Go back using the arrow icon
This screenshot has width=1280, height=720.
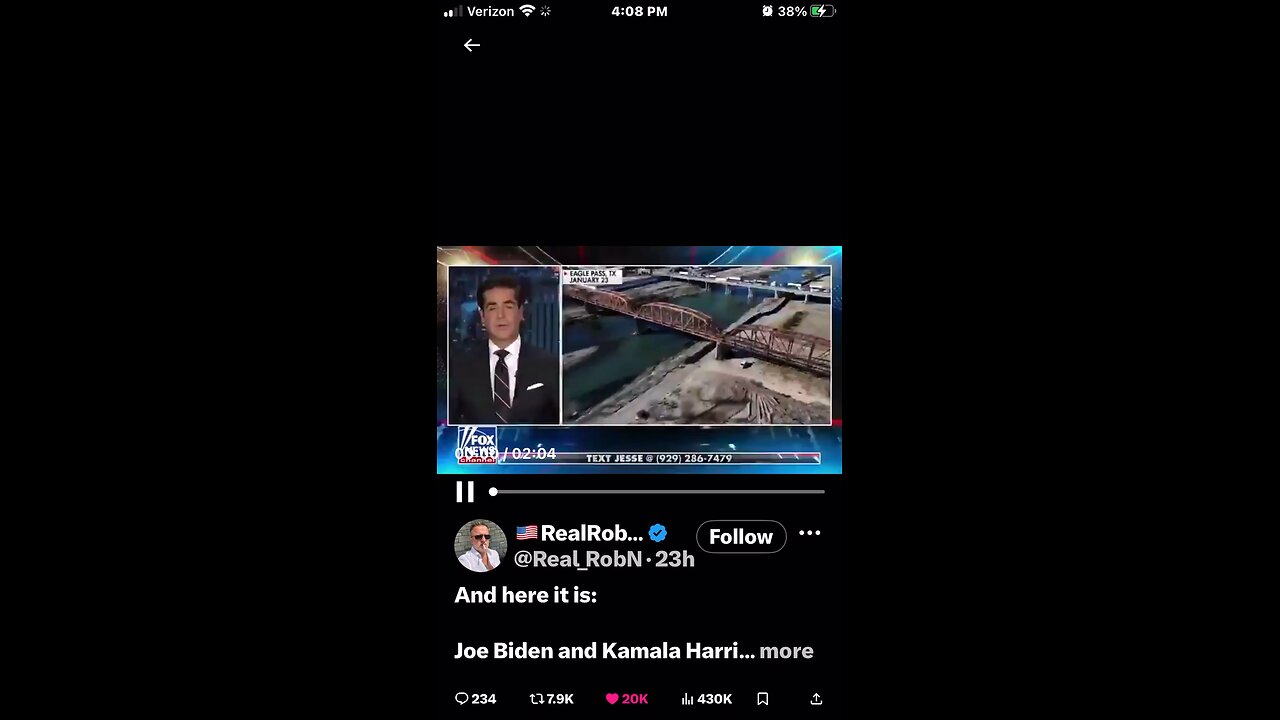point(472,45)
